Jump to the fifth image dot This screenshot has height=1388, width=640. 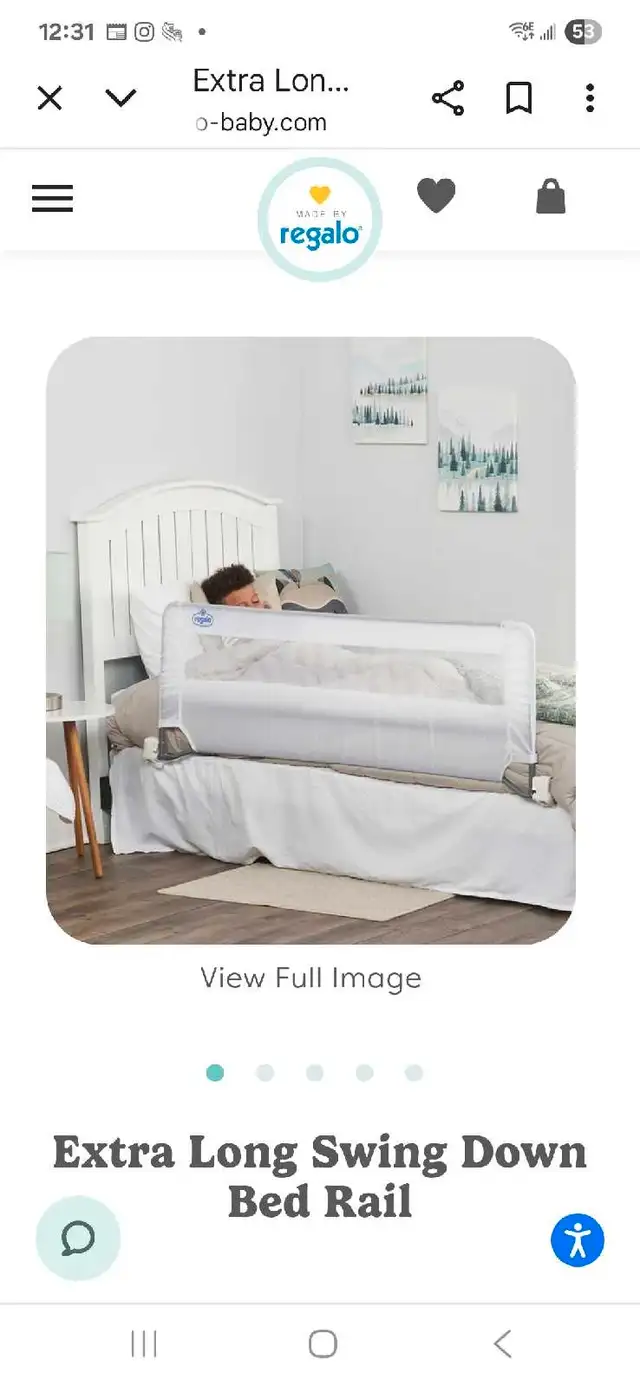pos(414,1073)
